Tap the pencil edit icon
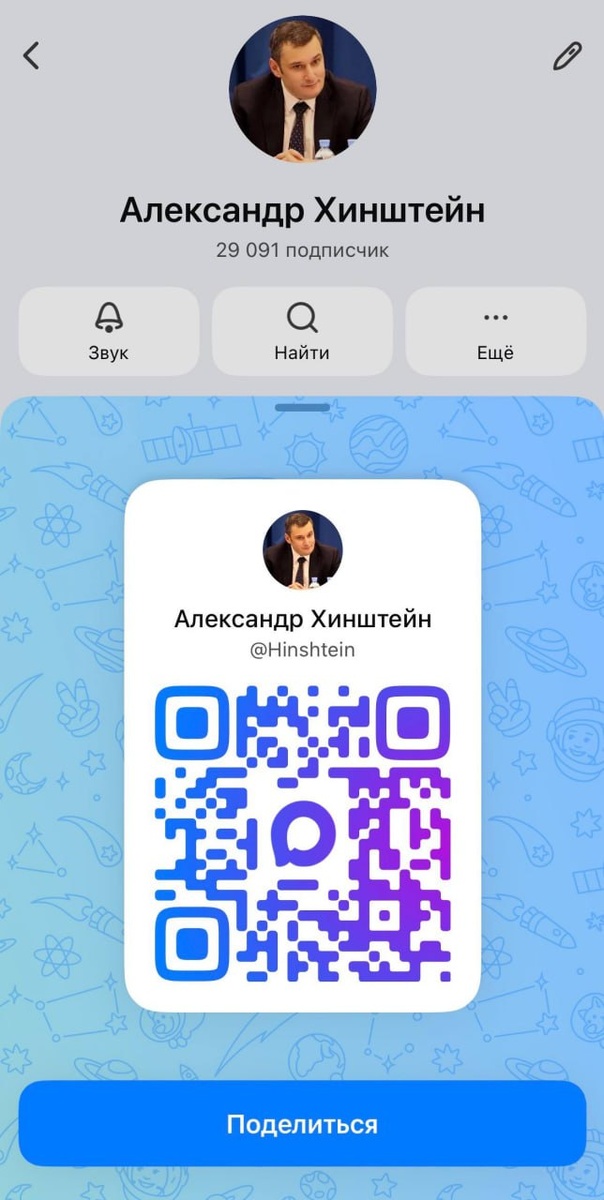604x1200 pixels. click(x=567, y=57)
